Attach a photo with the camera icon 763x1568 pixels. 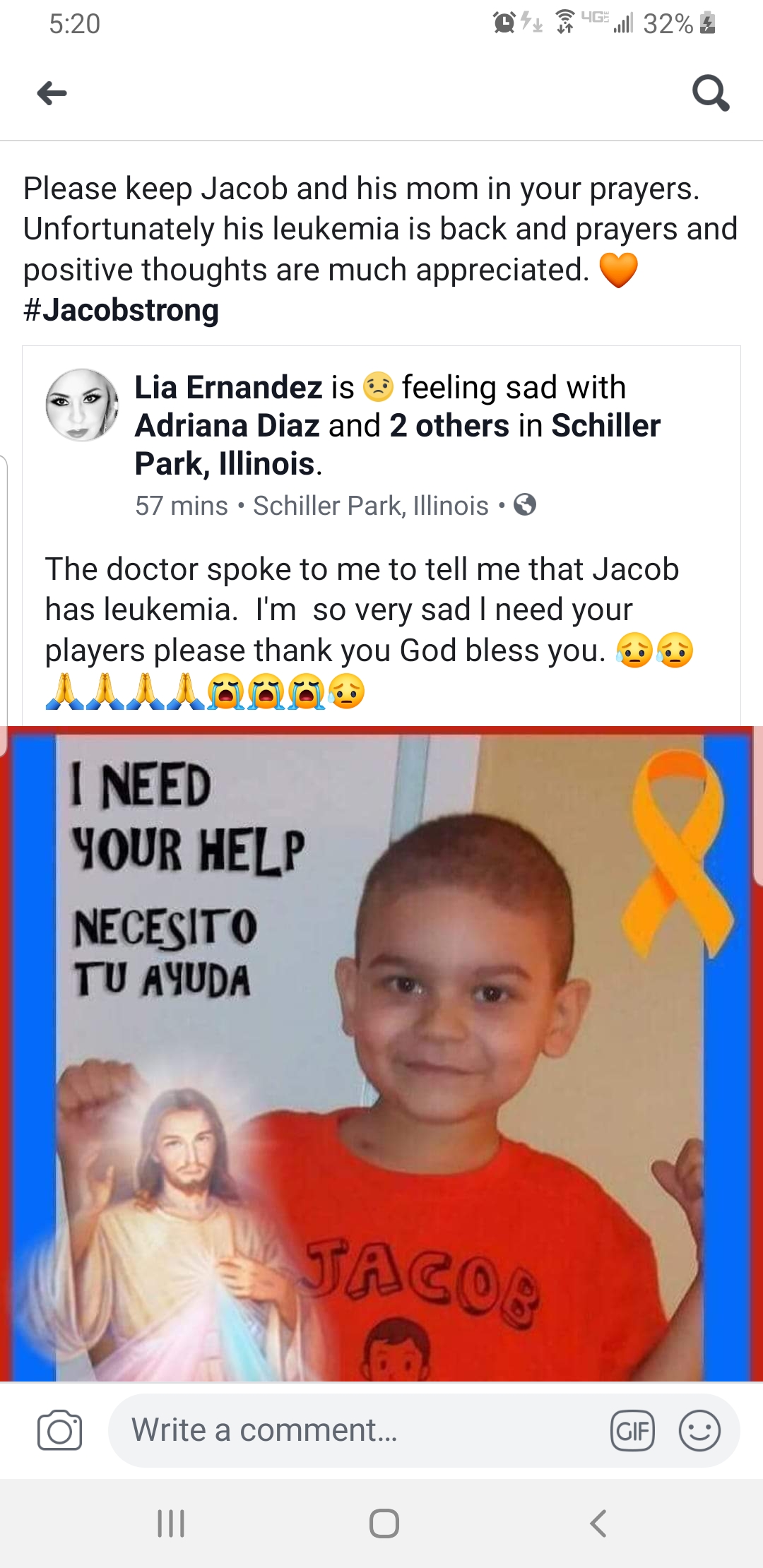59,1431
